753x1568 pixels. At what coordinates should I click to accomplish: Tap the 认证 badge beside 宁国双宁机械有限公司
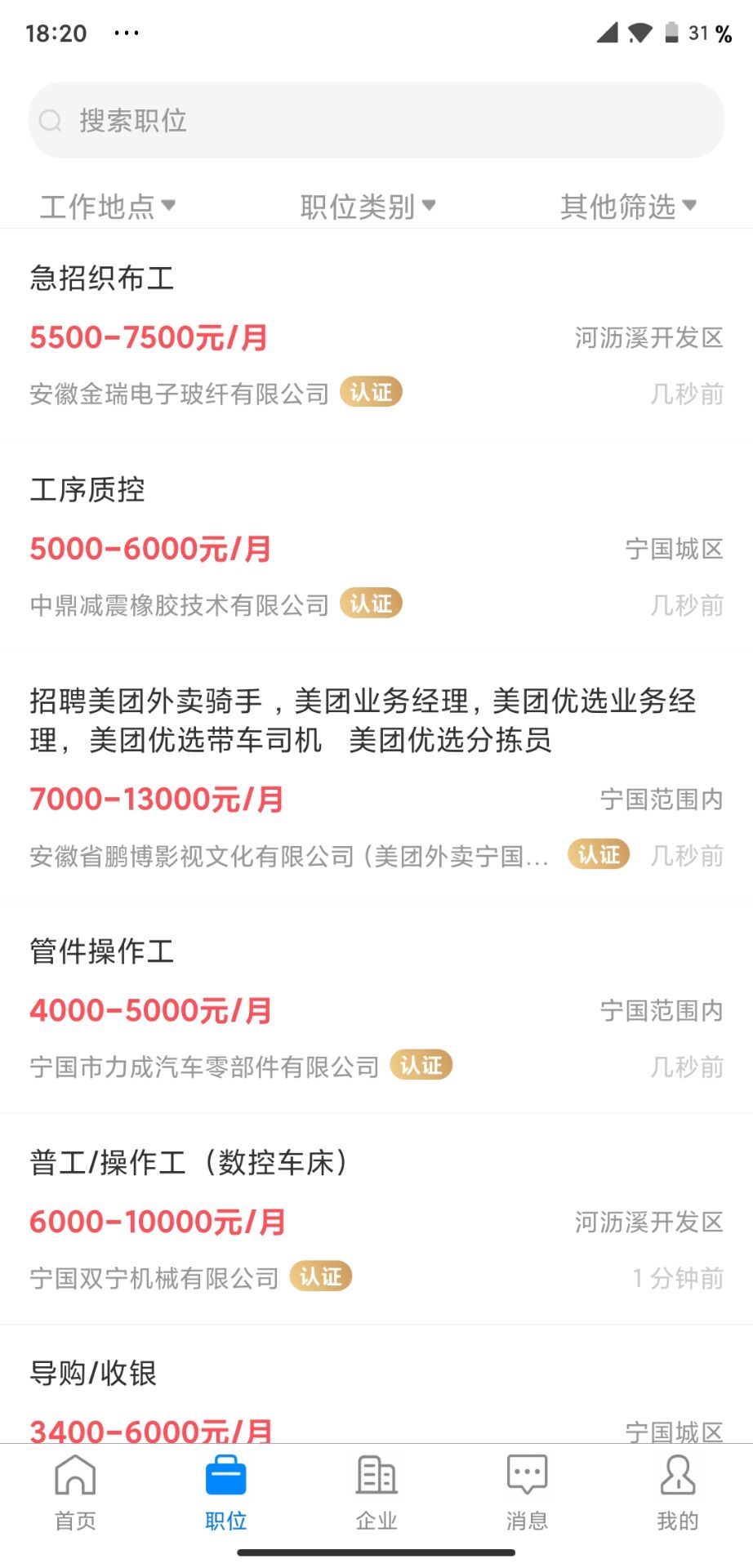(x=321, y=1276)
